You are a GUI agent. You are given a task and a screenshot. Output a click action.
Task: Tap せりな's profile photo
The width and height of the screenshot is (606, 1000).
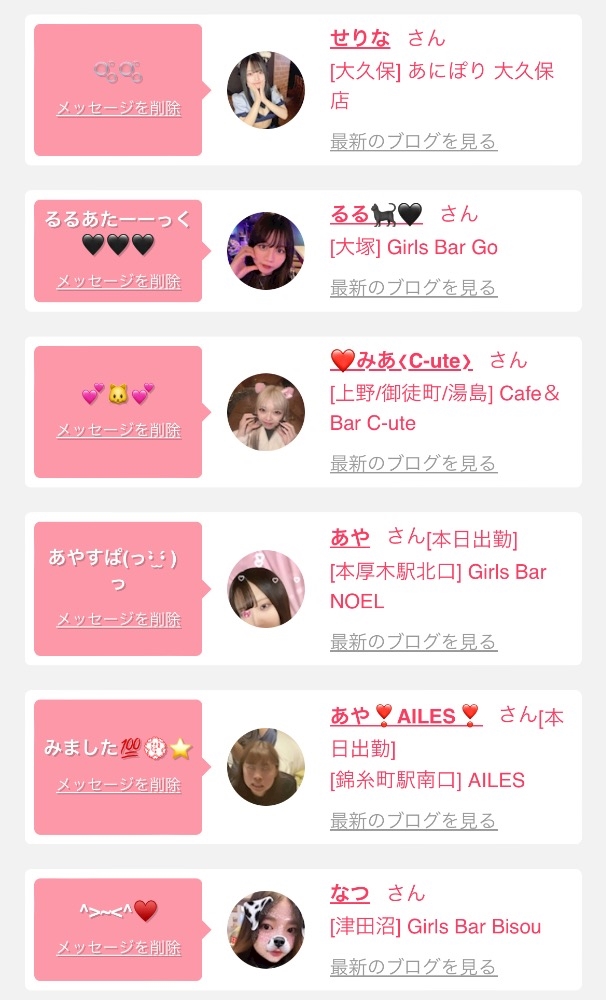pyautogui.click(x=266, y=90)
